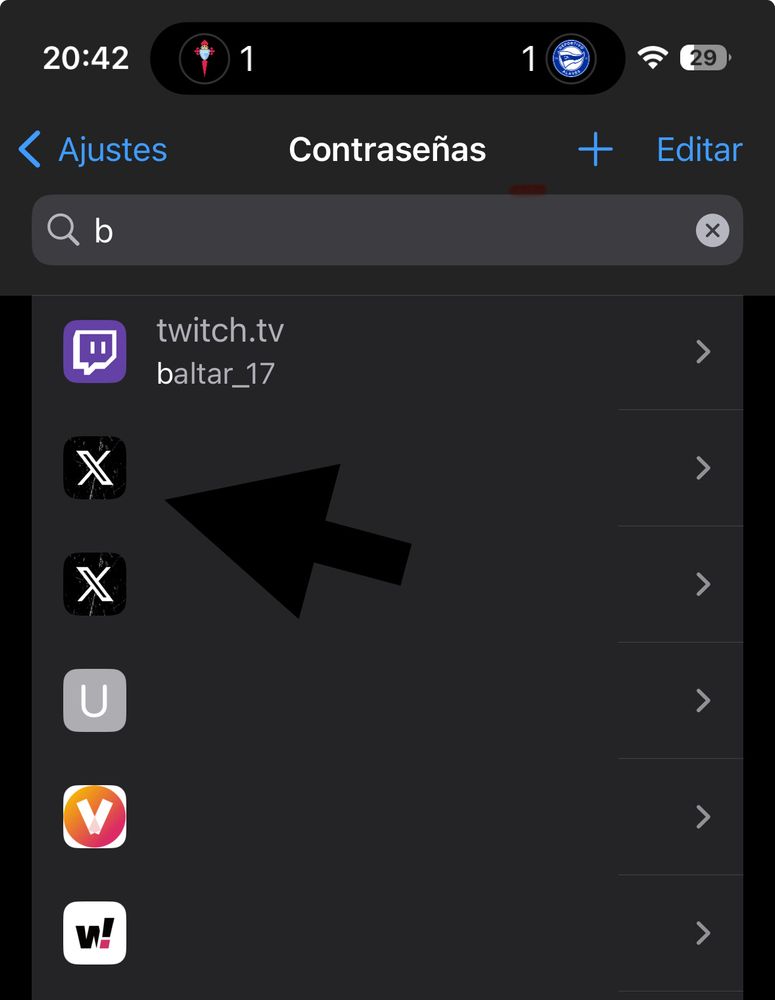Tap the gray 'U' website icon
Screen dimensions: 775x1000
[x=95, y=700]
